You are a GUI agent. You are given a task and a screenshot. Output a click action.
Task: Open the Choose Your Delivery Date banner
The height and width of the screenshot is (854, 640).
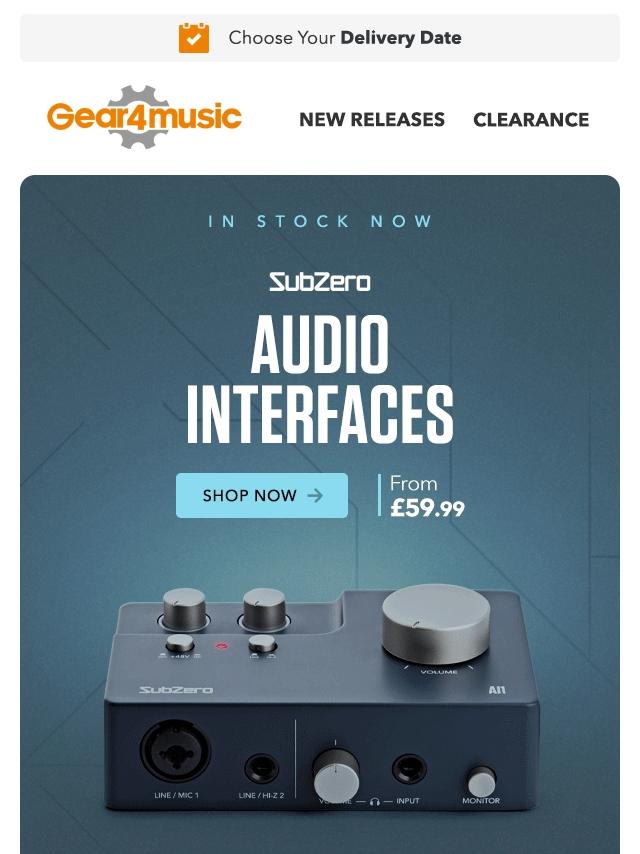pyautogui.click(x=320, y=38)
